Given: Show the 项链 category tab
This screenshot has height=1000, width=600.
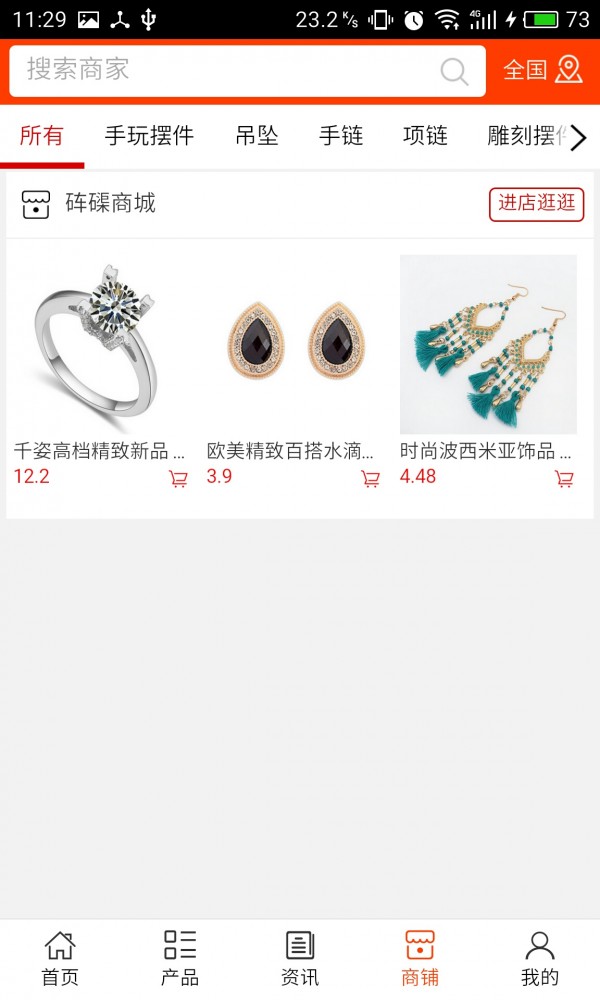Looking at the screenshot, I should click(425, 136).
